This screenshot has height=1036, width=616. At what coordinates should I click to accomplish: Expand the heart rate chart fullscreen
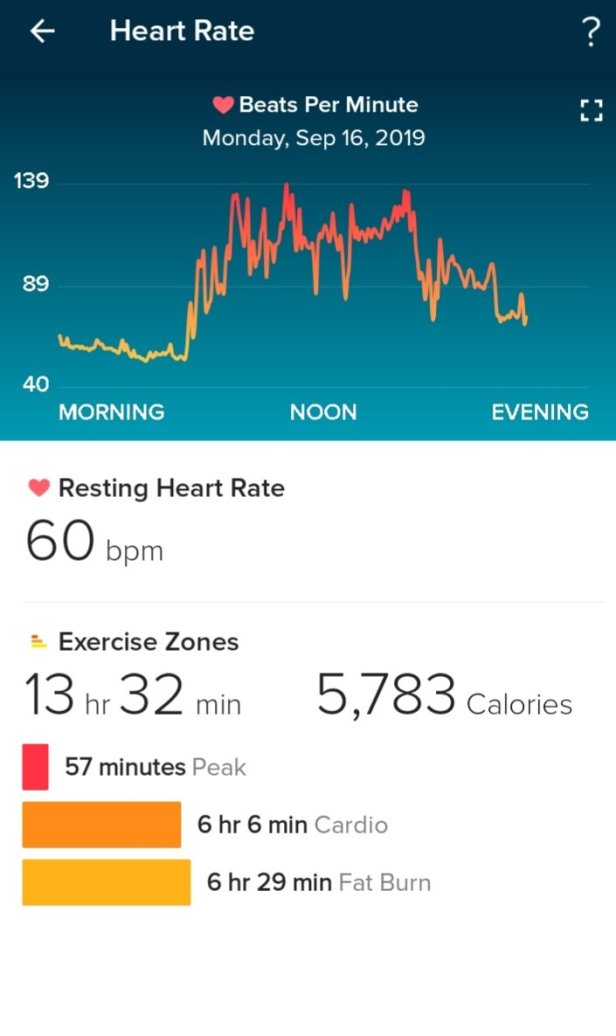tap(591, 110)
